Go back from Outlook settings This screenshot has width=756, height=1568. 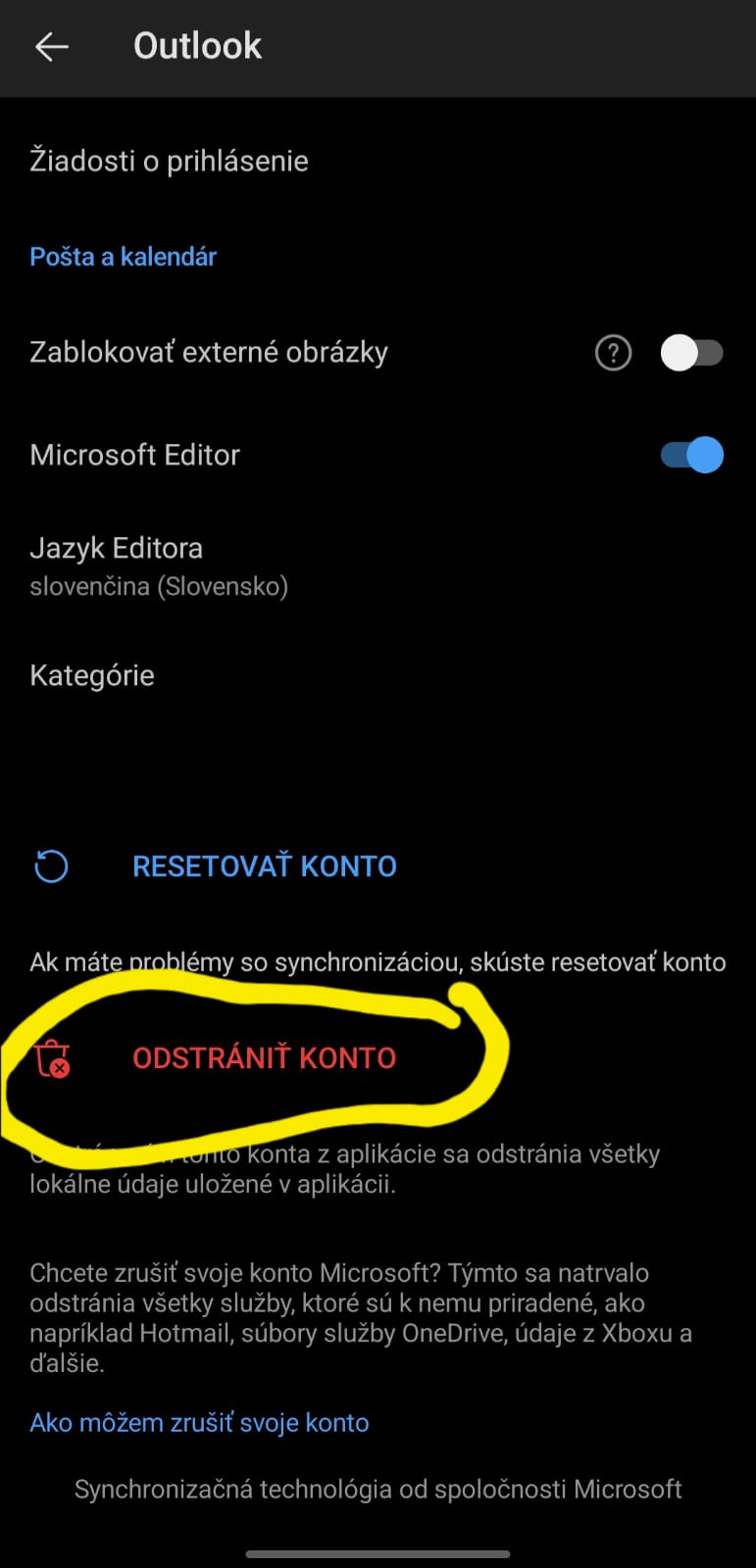coord(51,47)
